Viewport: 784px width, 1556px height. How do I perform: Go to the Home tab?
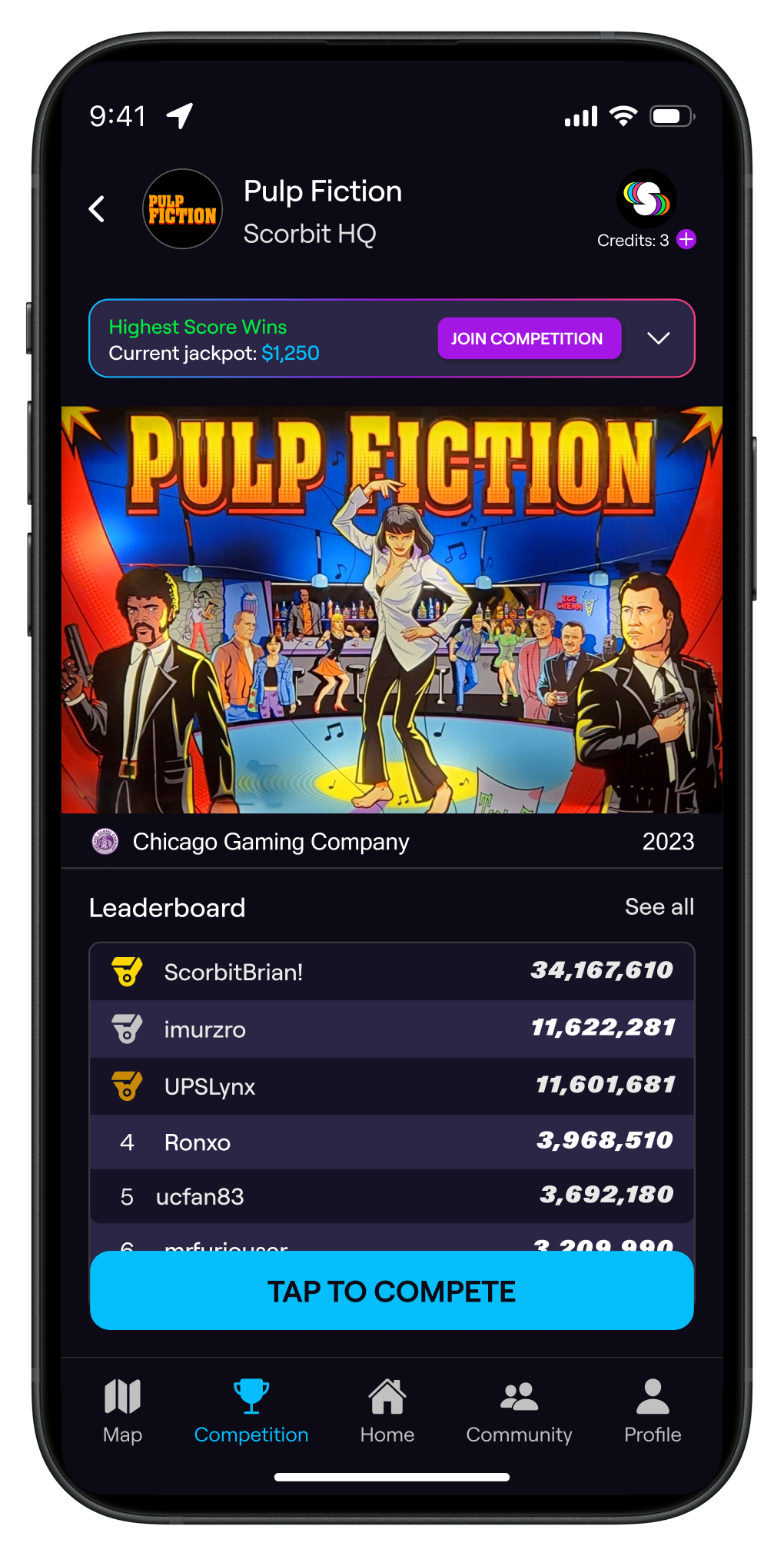(387, 1410)
